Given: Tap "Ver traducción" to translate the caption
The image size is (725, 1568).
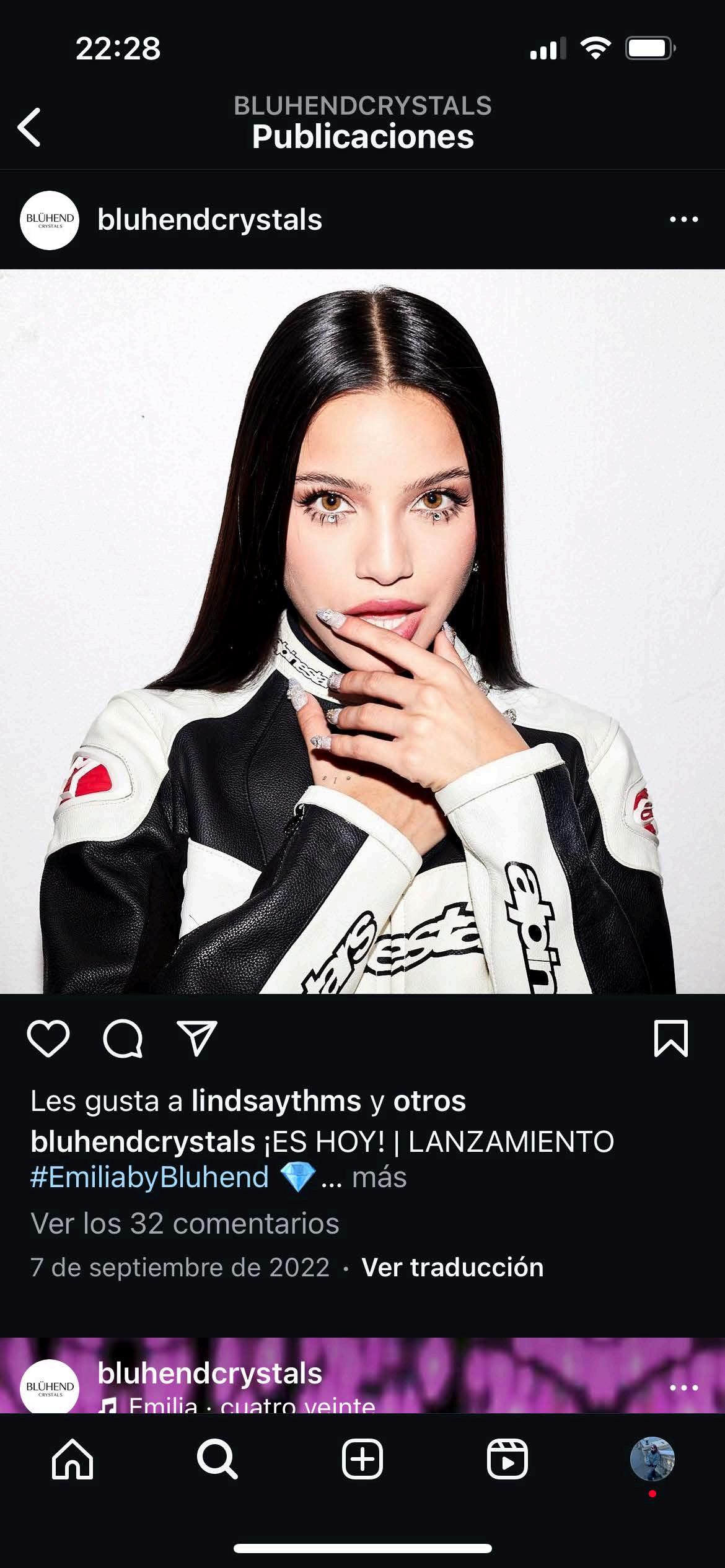Looking at the screenshot, I should pyautogui.click(x=452, y=1267).
